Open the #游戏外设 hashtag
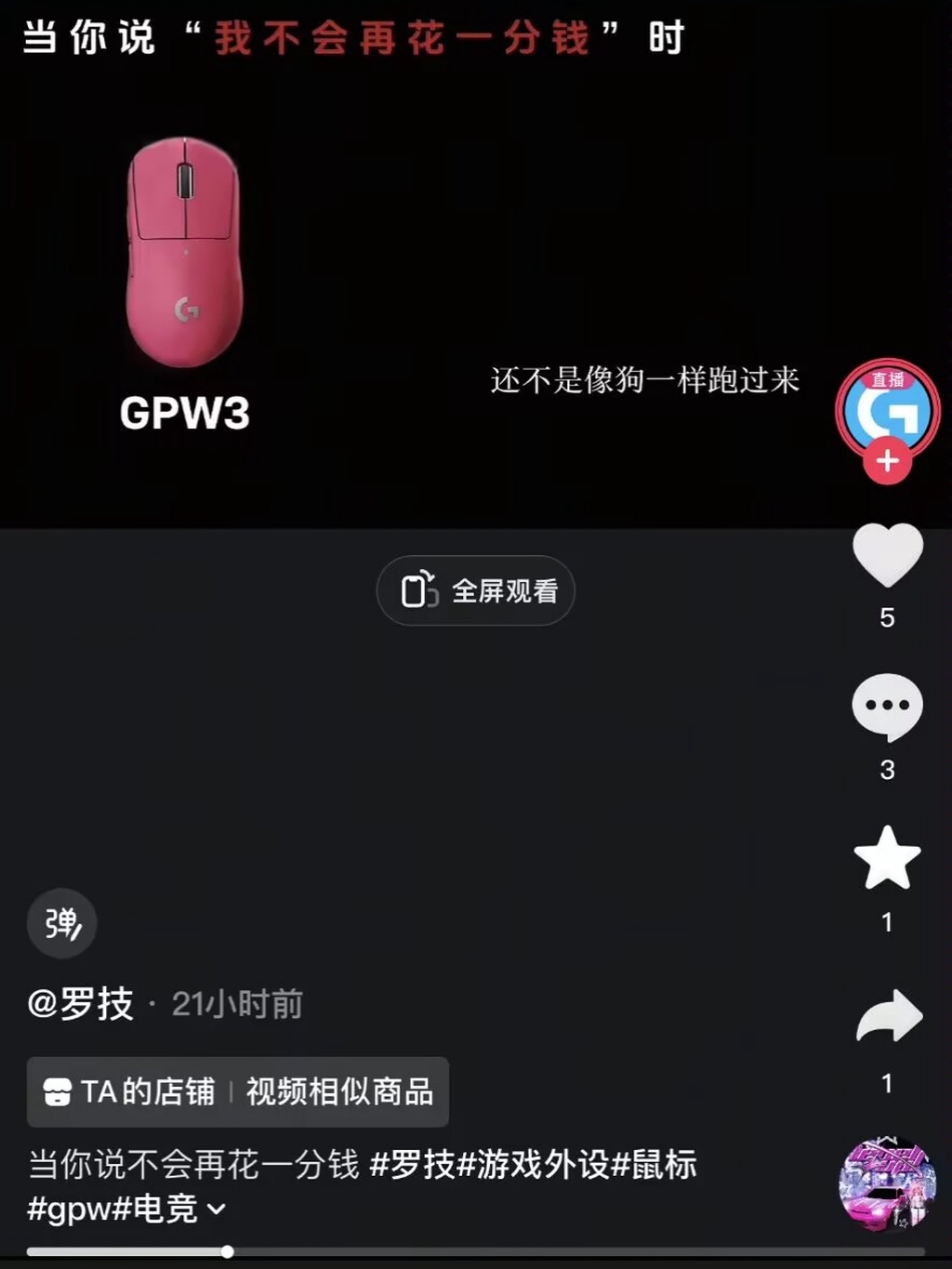 pyautogui.click(x=534, y=1165)
